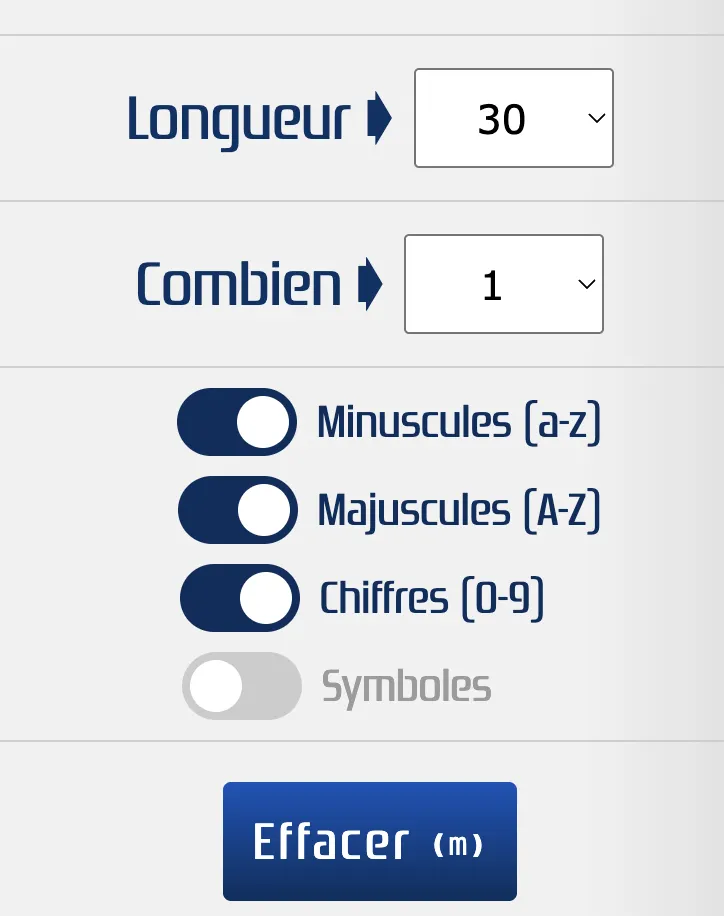
Task: Click the Symboles label text
Action: click(x=405, y=685)
